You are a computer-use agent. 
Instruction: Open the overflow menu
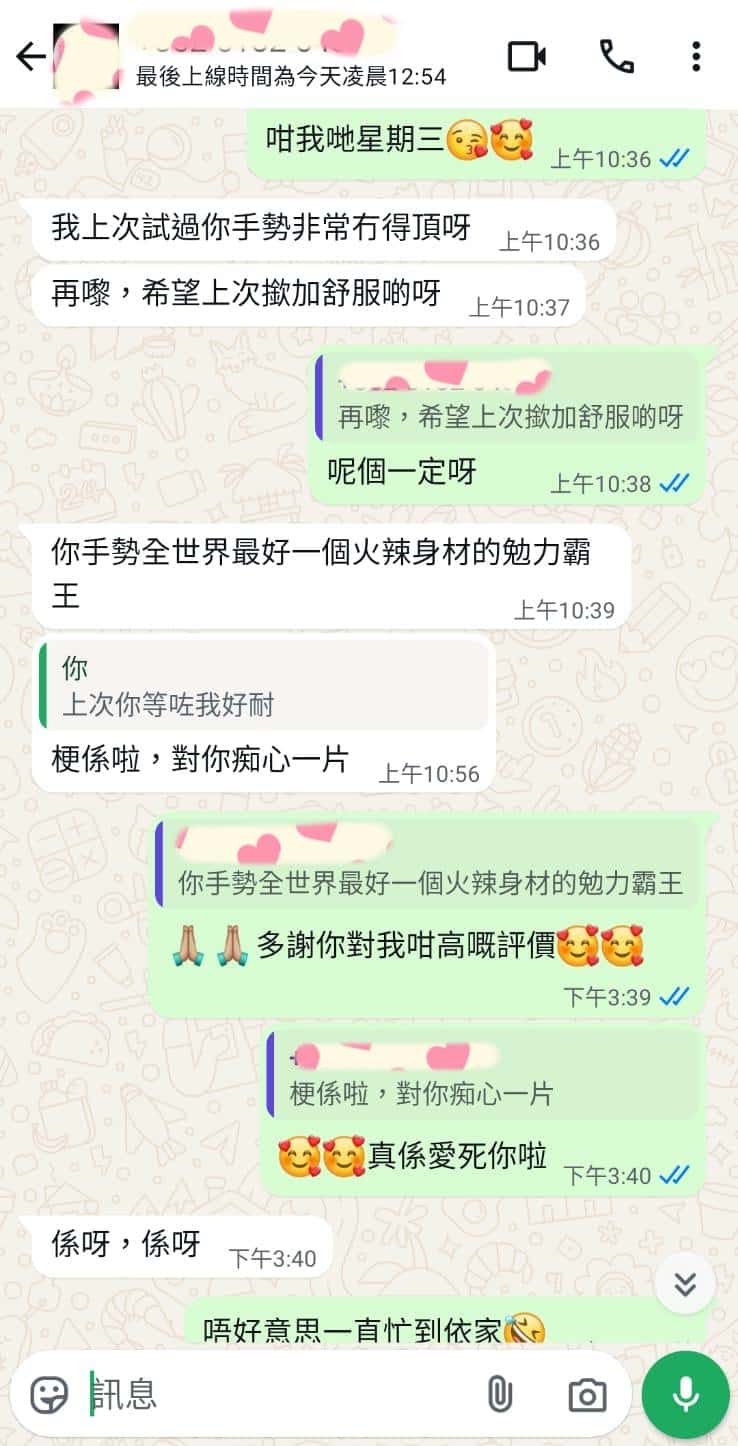(x=696, y=57)
